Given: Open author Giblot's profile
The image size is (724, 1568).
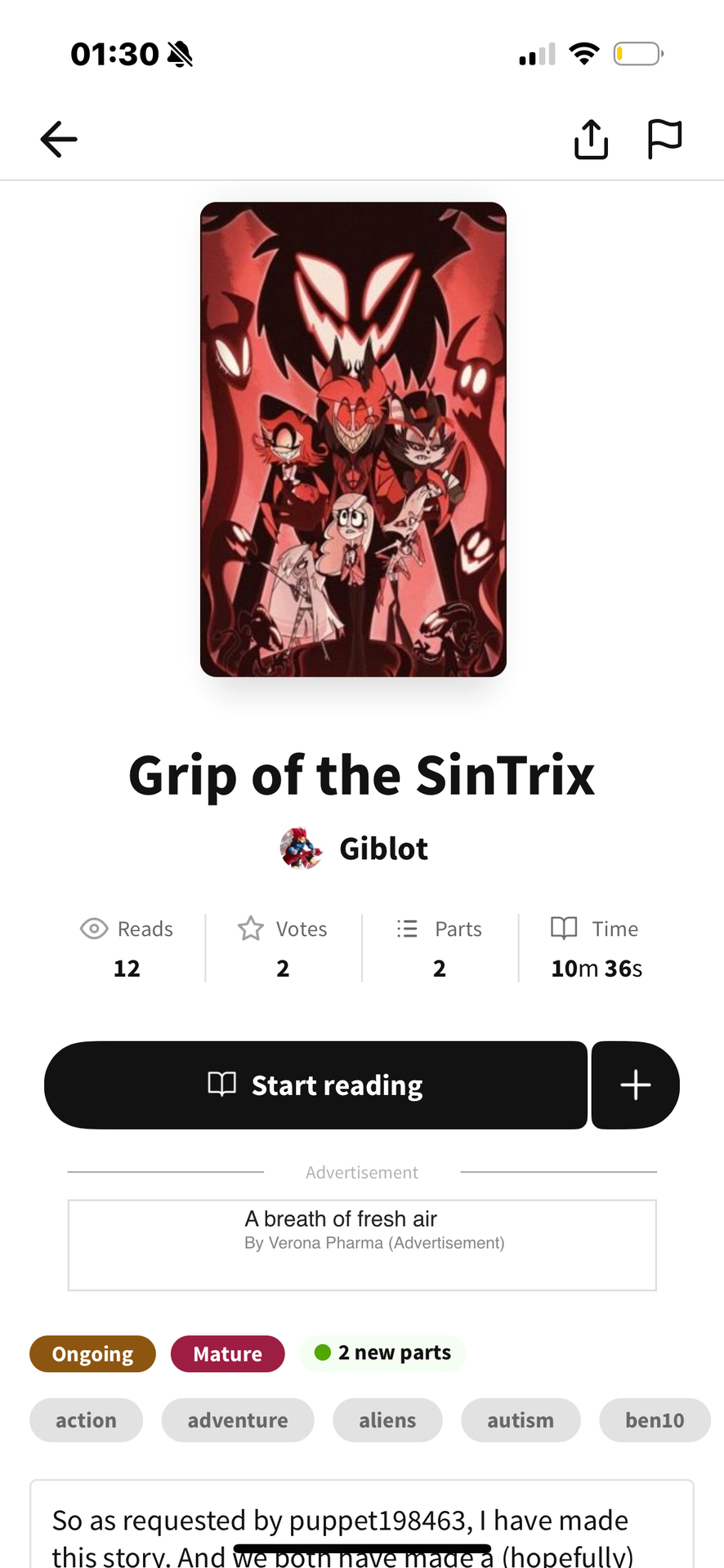Looking at the screenshot, I should (355, 849).
